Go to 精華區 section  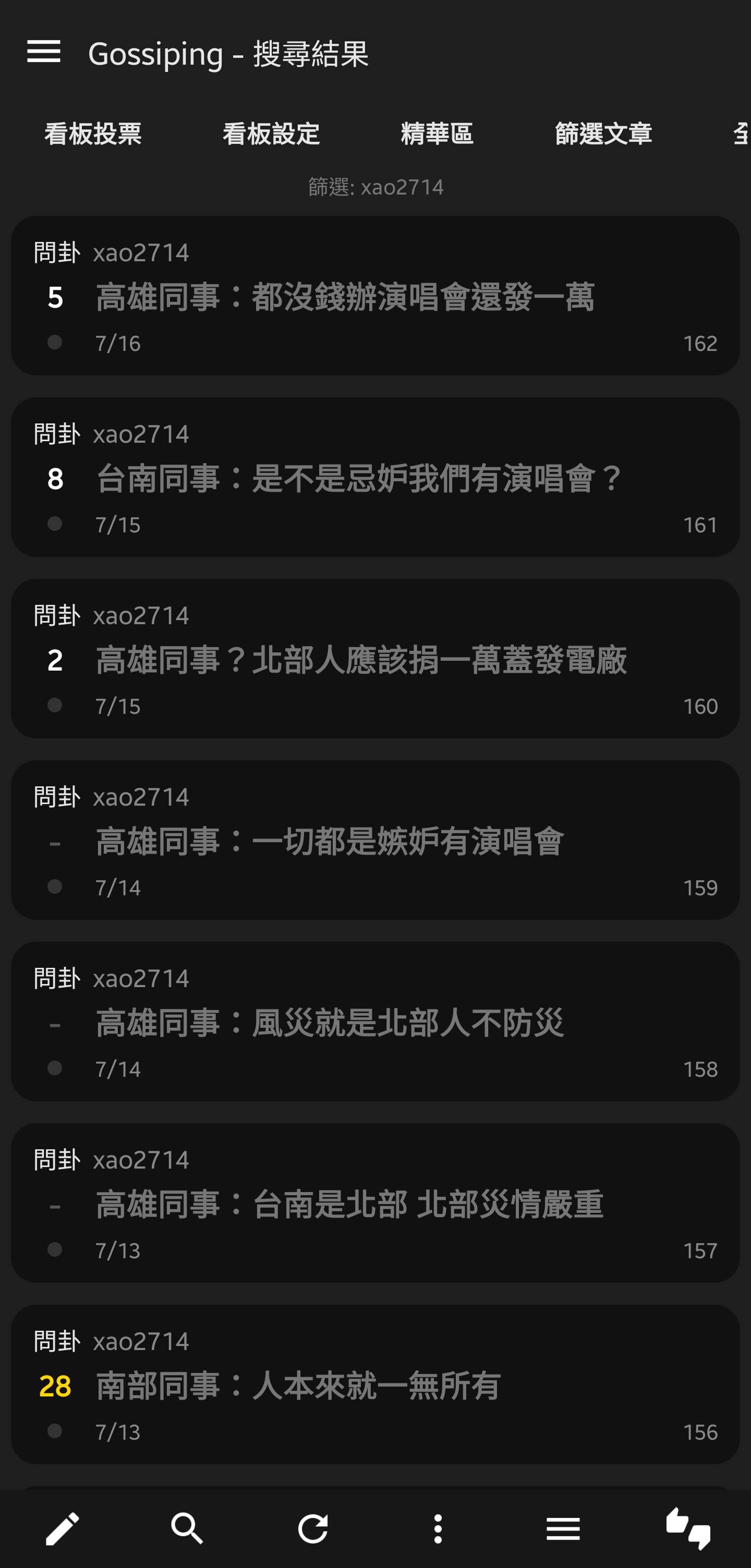(438, 134)
